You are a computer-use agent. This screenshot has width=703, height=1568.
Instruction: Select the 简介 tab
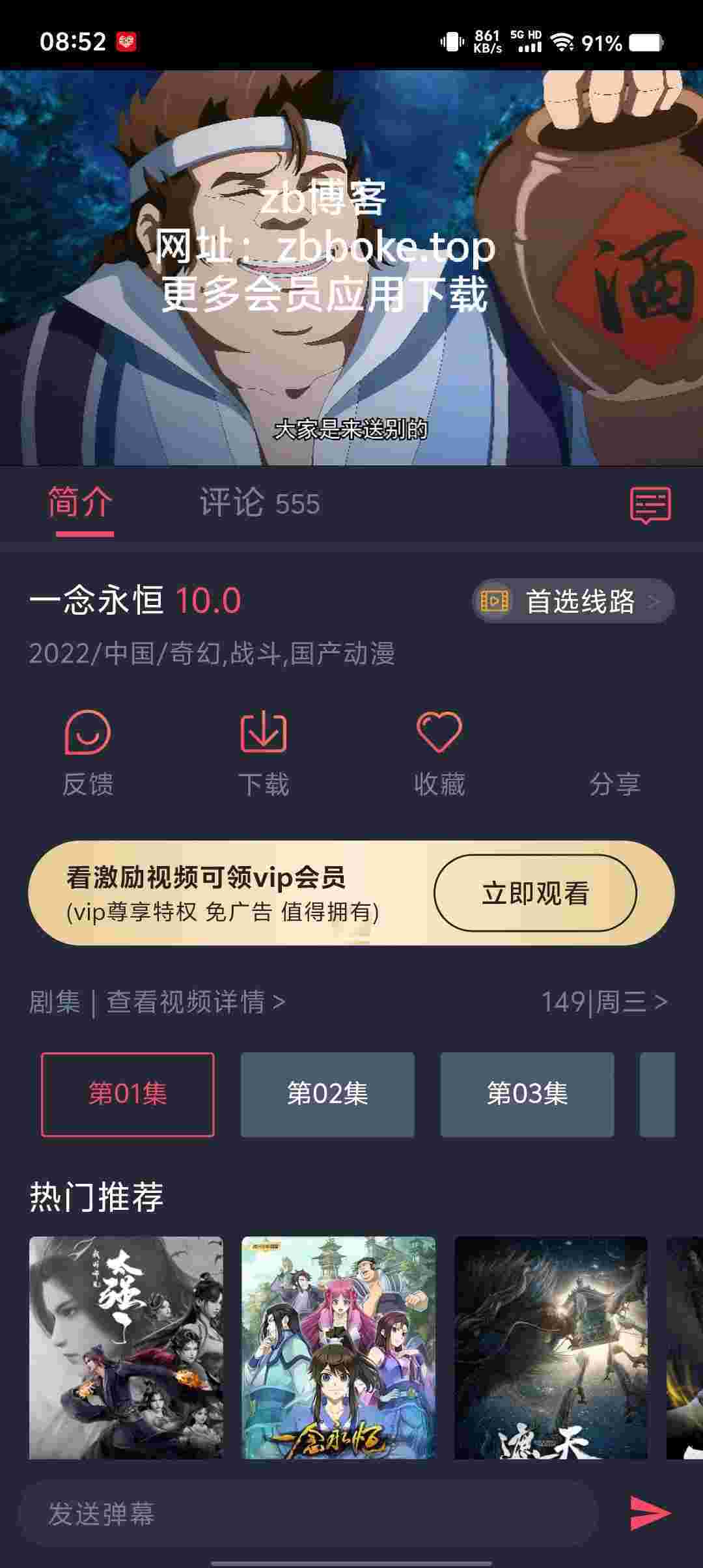[81, 503]
